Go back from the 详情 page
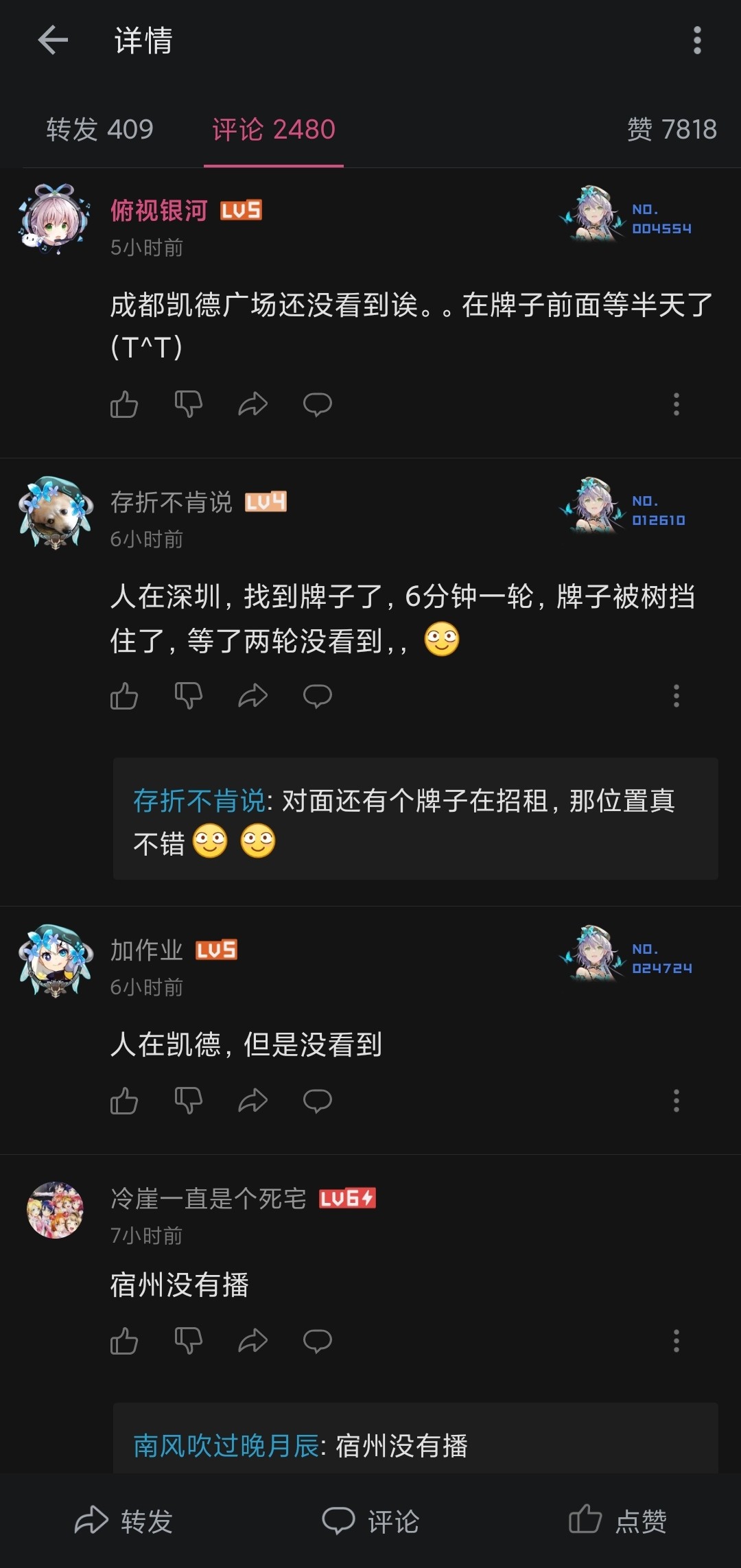Screen dimensions: 741x1568 tap(53, 40)
